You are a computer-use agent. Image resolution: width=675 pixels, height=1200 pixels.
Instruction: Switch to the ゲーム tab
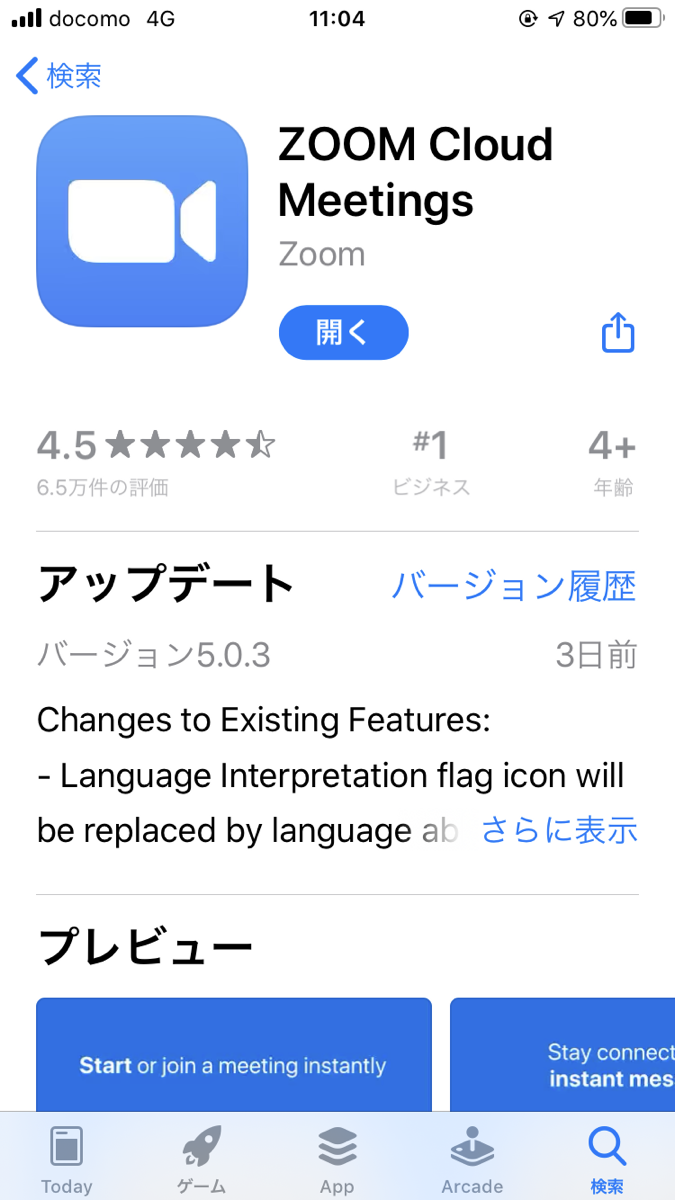click(201, 1158)
